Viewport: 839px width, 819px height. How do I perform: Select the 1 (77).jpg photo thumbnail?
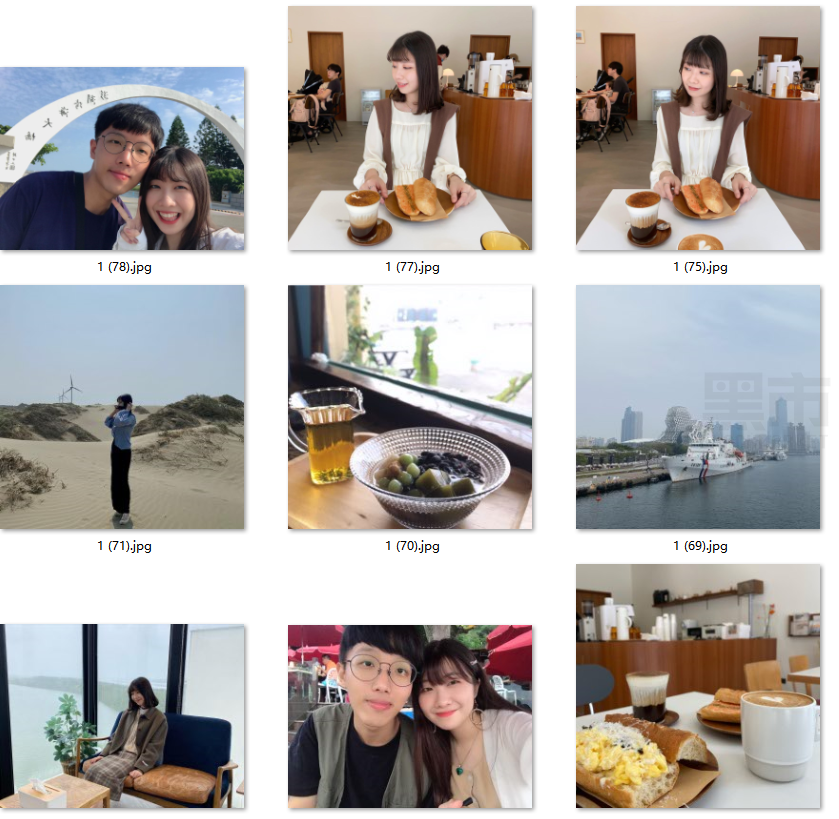[410, 128]
